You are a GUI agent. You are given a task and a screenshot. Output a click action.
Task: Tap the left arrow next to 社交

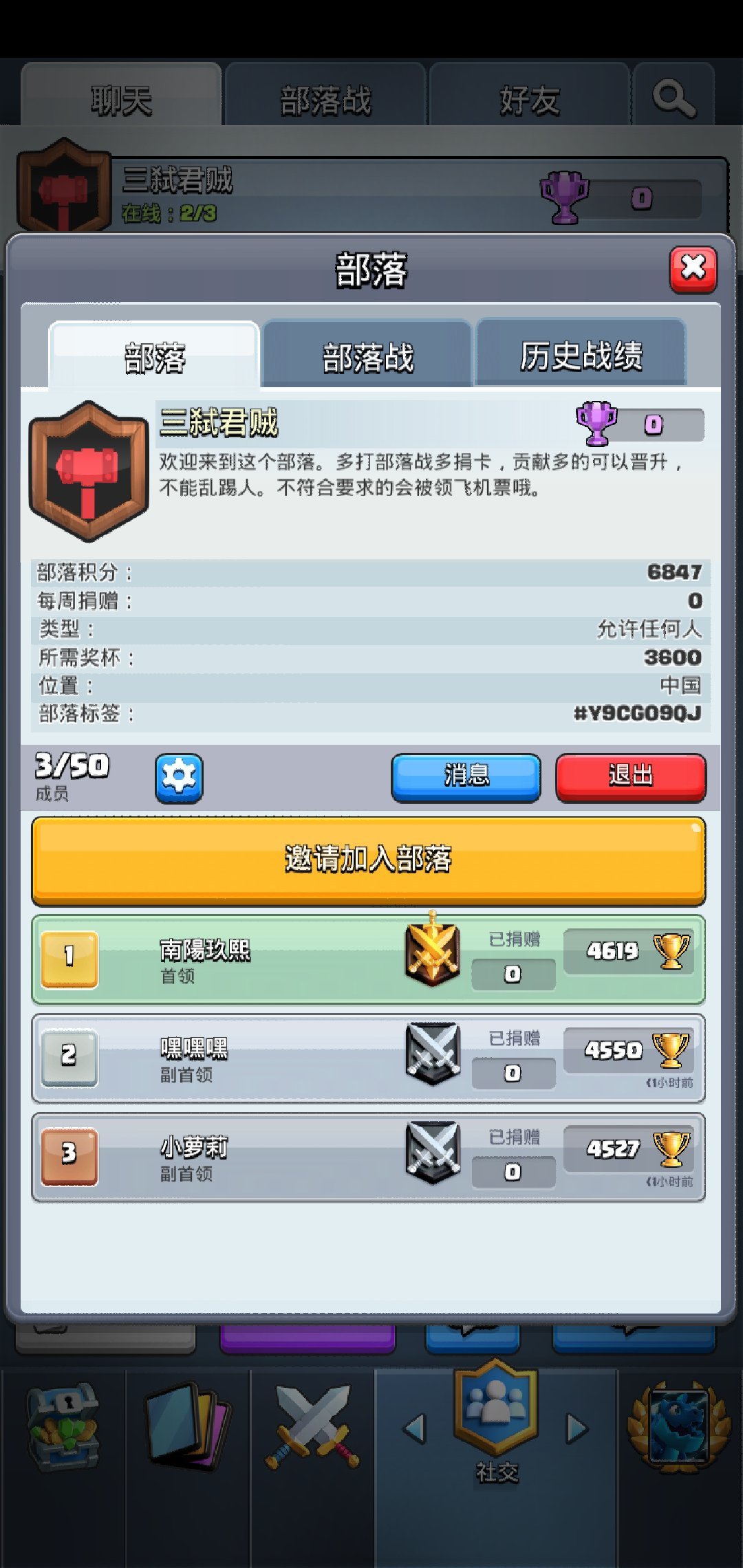[x=416, y=1428]
